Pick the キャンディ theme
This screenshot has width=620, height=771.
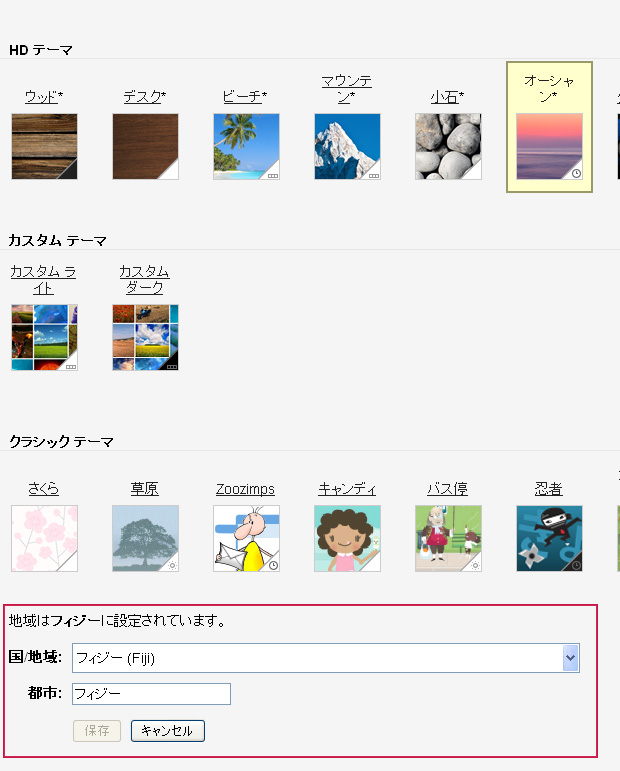tap(347, 538)
